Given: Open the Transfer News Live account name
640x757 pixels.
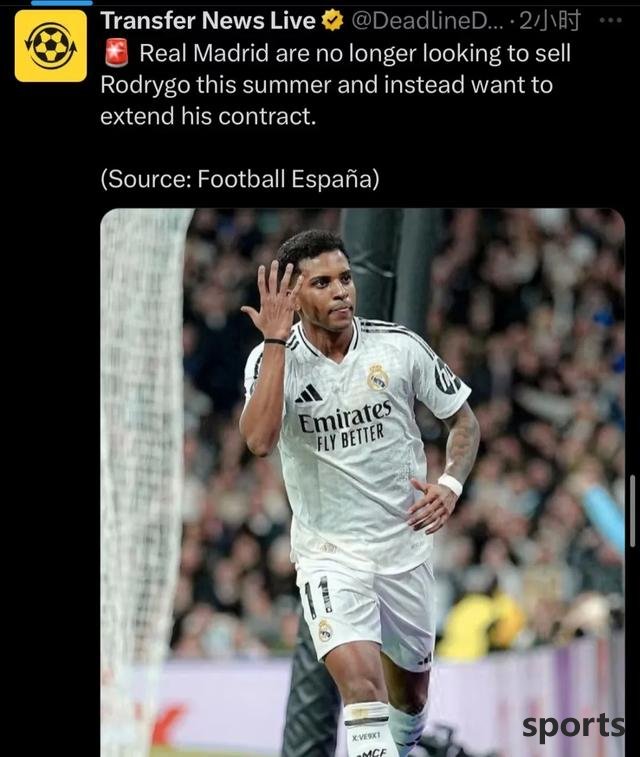Looking at the screenshot, I should coord(207,20).
